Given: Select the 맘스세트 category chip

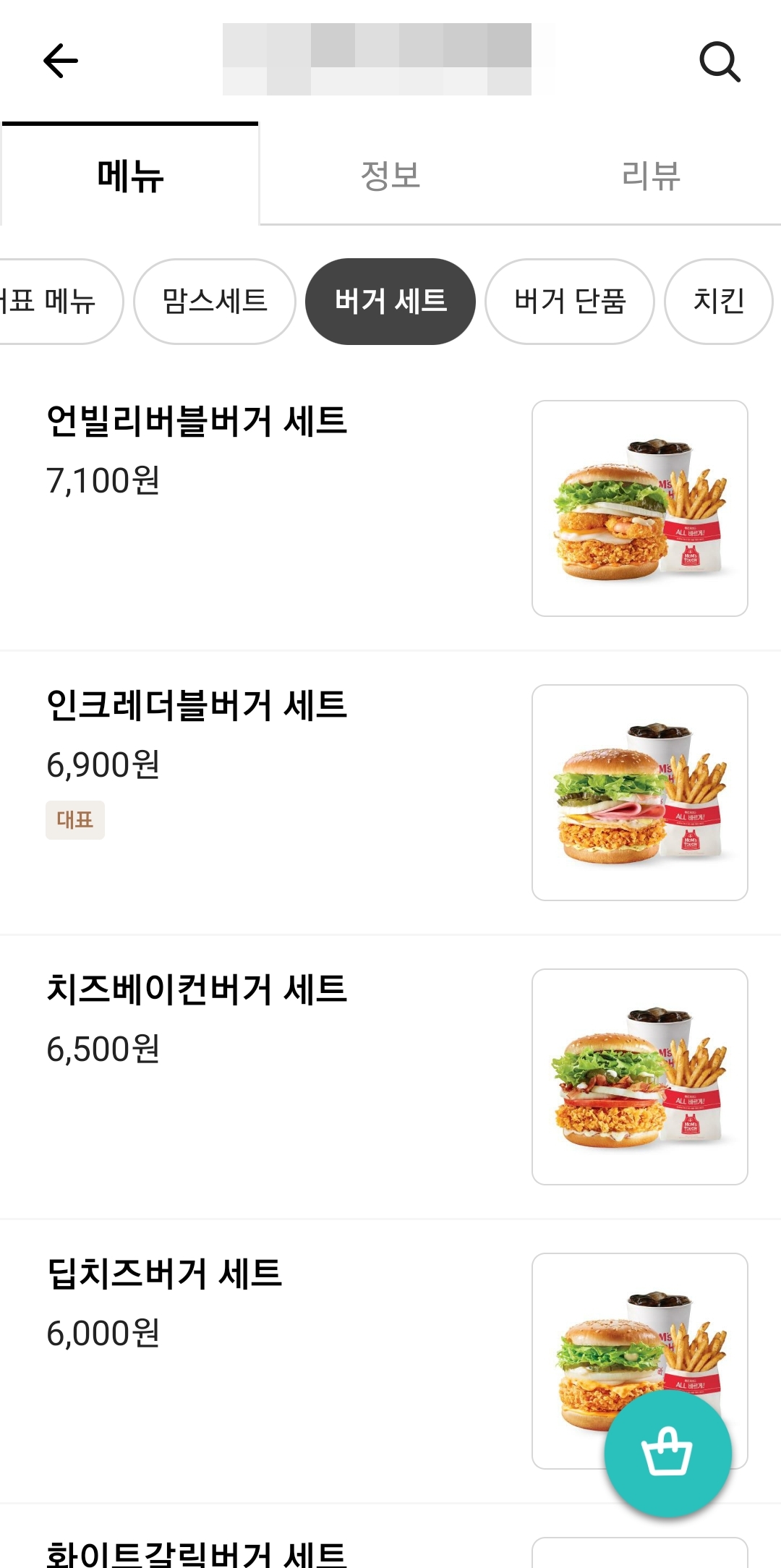Looking at the screenshot, I should [215, 301].
